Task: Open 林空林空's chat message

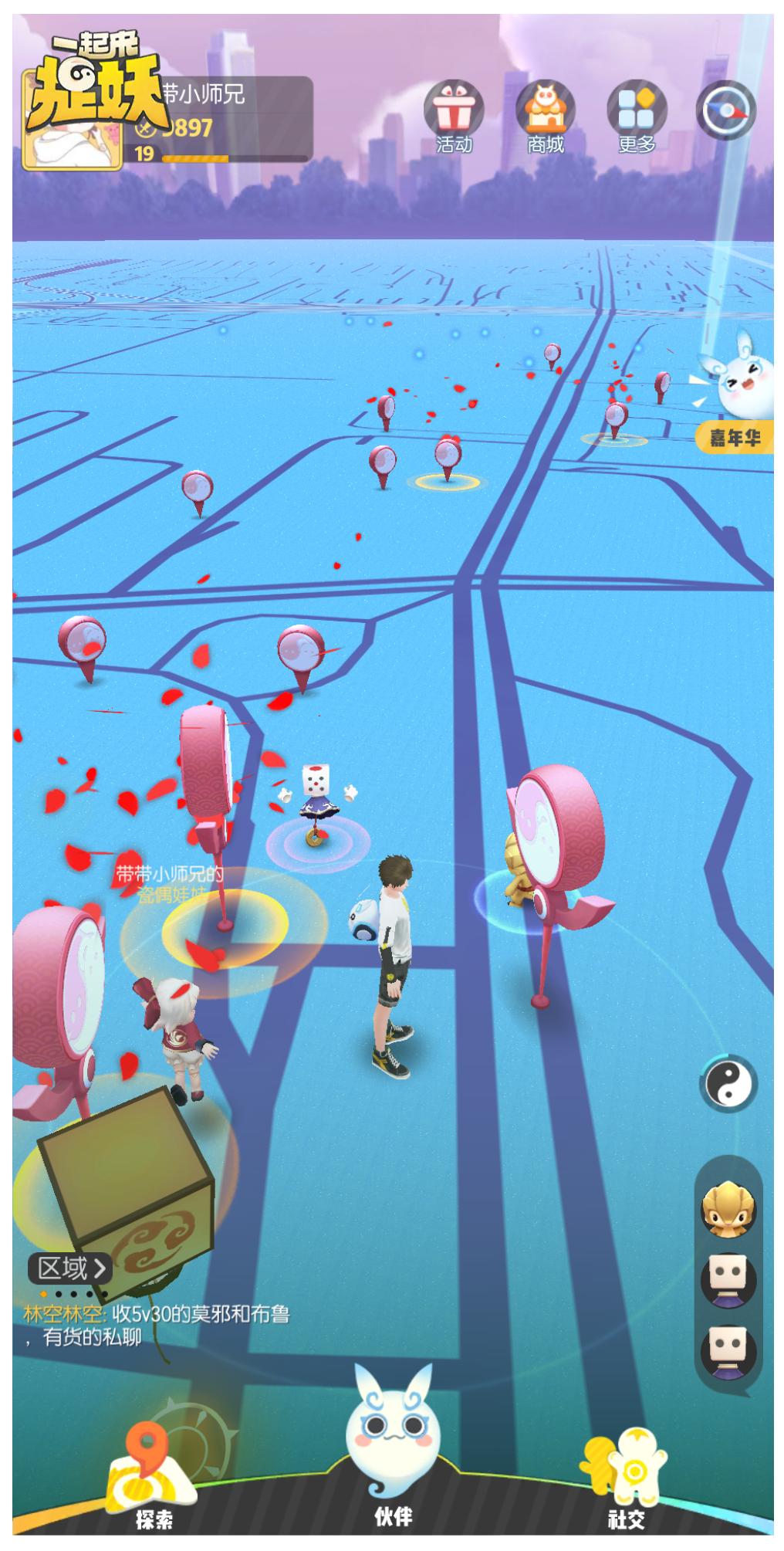Action: coord(158,1325)
